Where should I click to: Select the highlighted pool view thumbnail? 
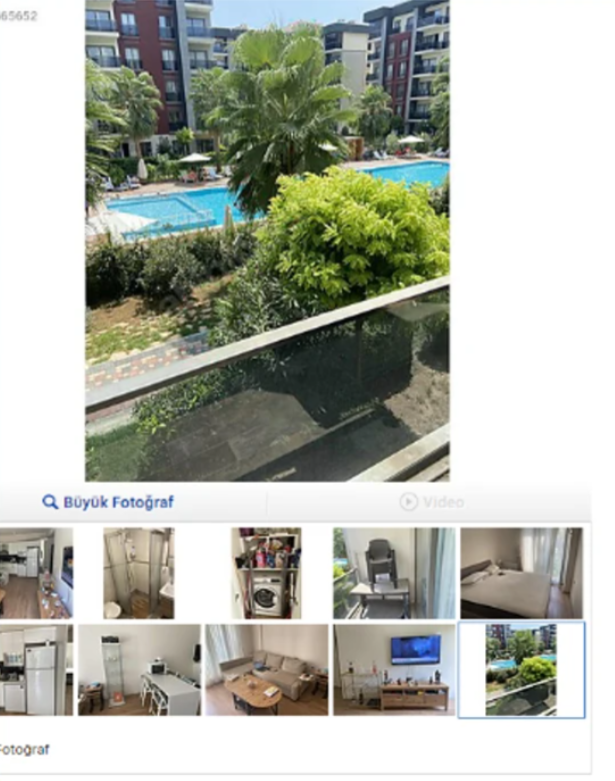[521, 669]
